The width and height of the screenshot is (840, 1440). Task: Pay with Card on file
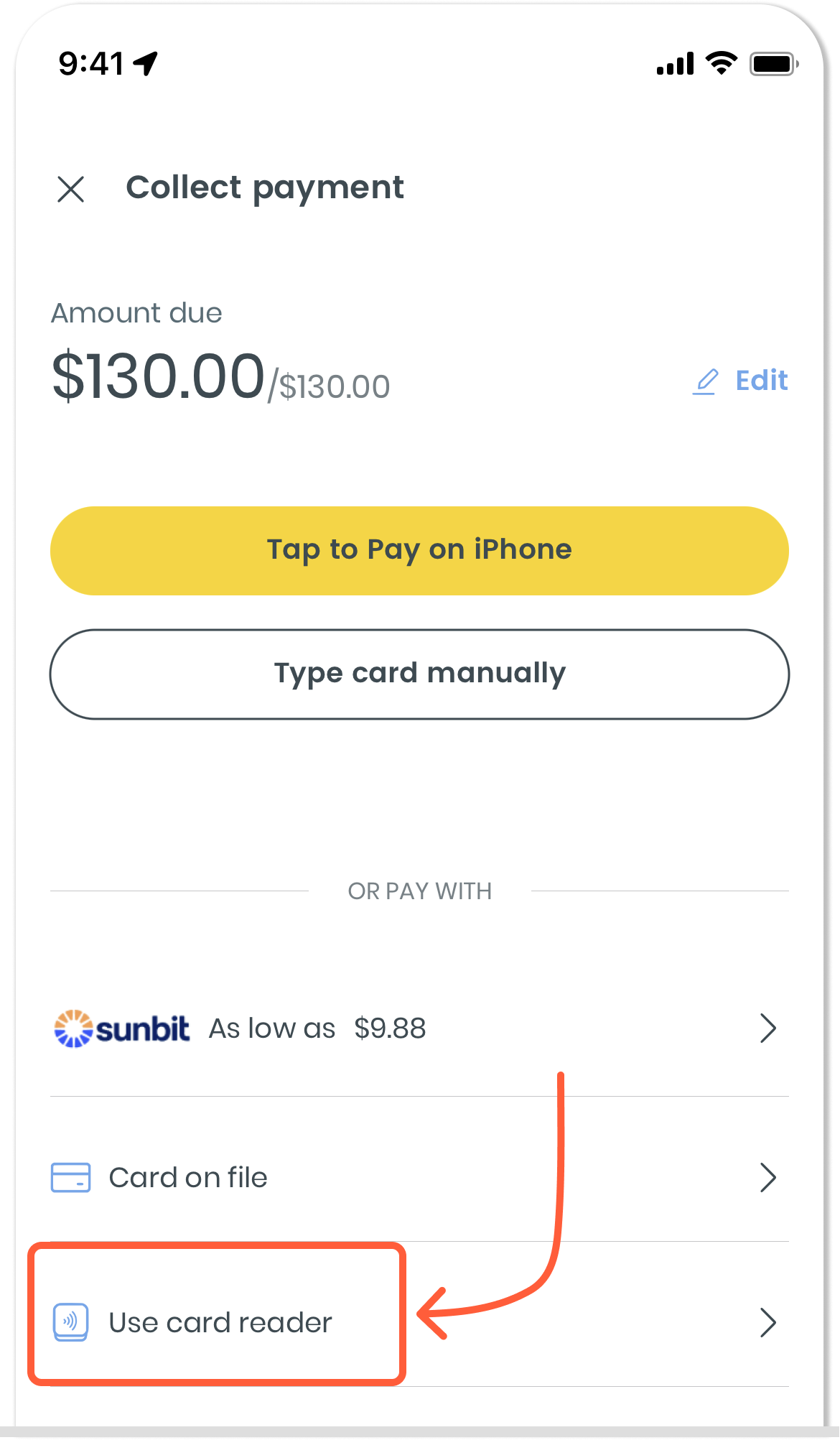click(x=419, y=1178)
